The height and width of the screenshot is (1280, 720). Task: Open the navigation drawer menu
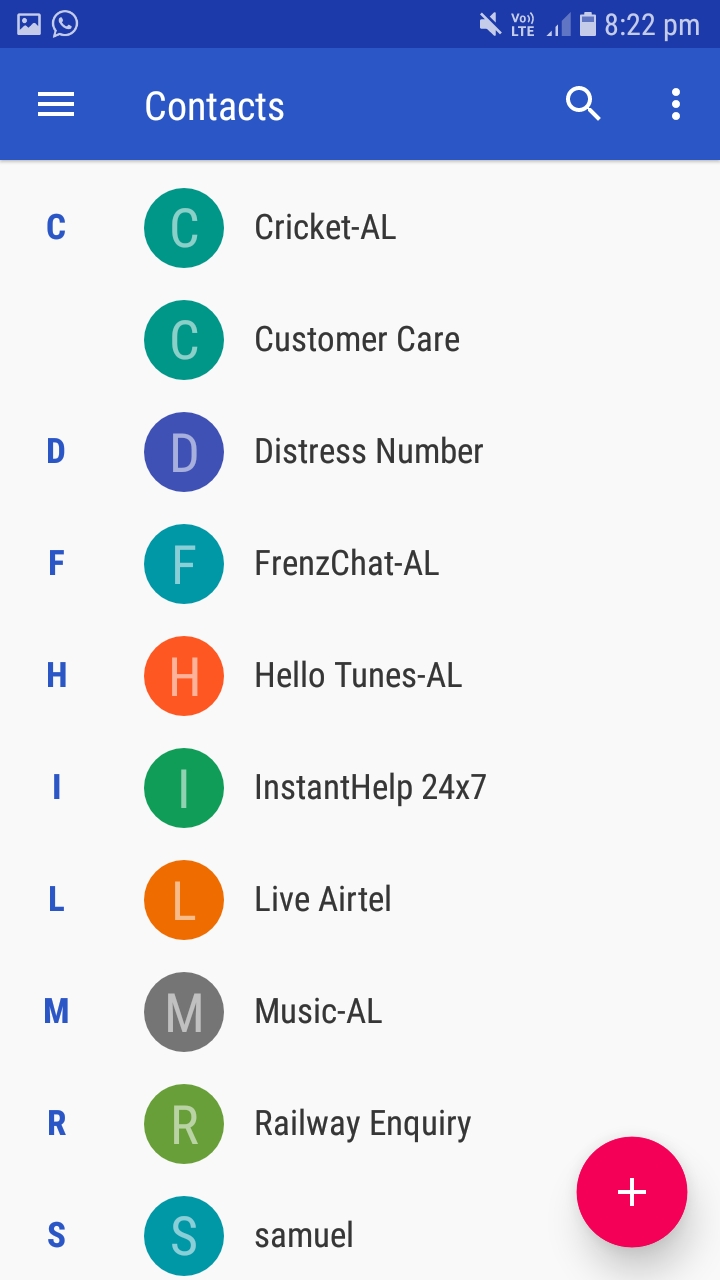coord(56,104)
